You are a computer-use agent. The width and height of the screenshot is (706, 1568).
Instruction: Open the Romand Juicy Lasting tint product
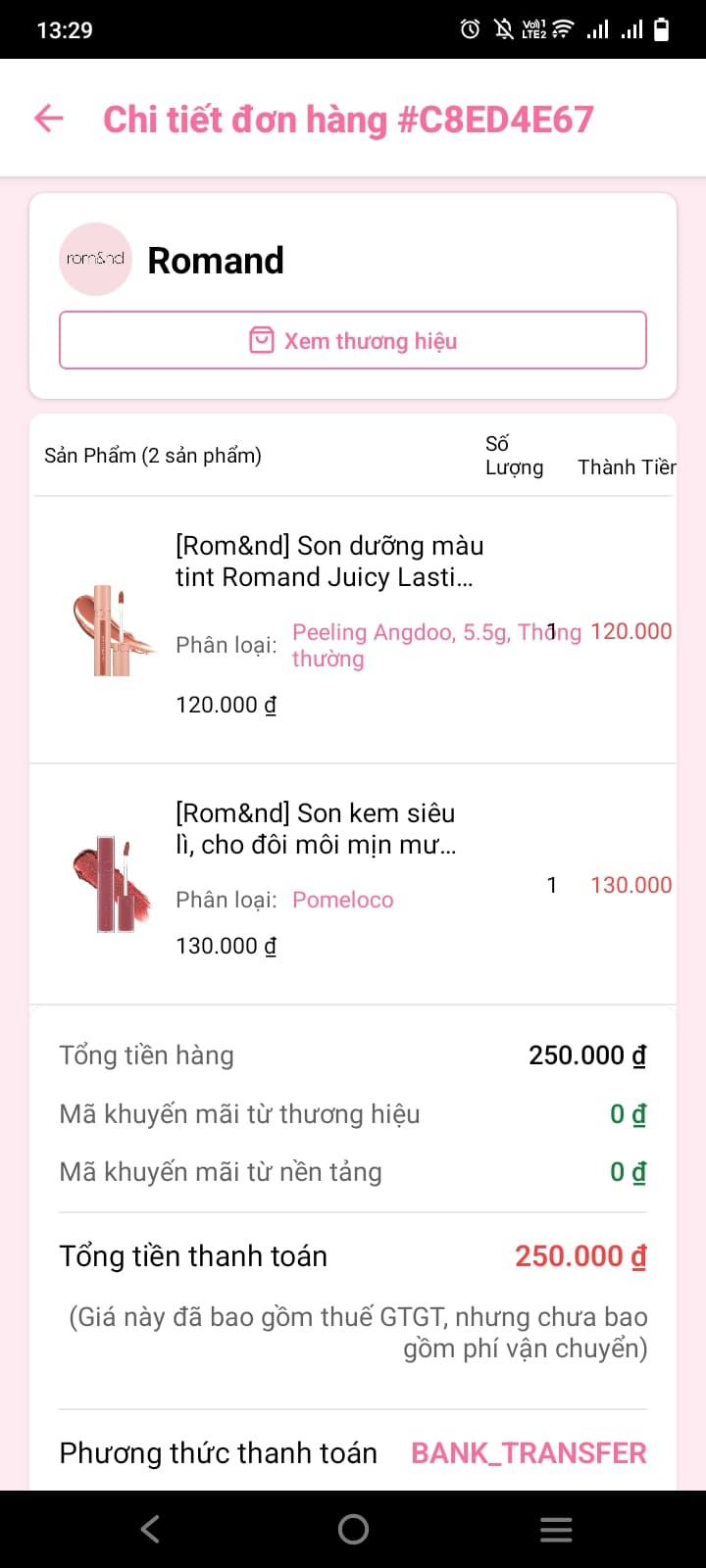coord(328,562)
